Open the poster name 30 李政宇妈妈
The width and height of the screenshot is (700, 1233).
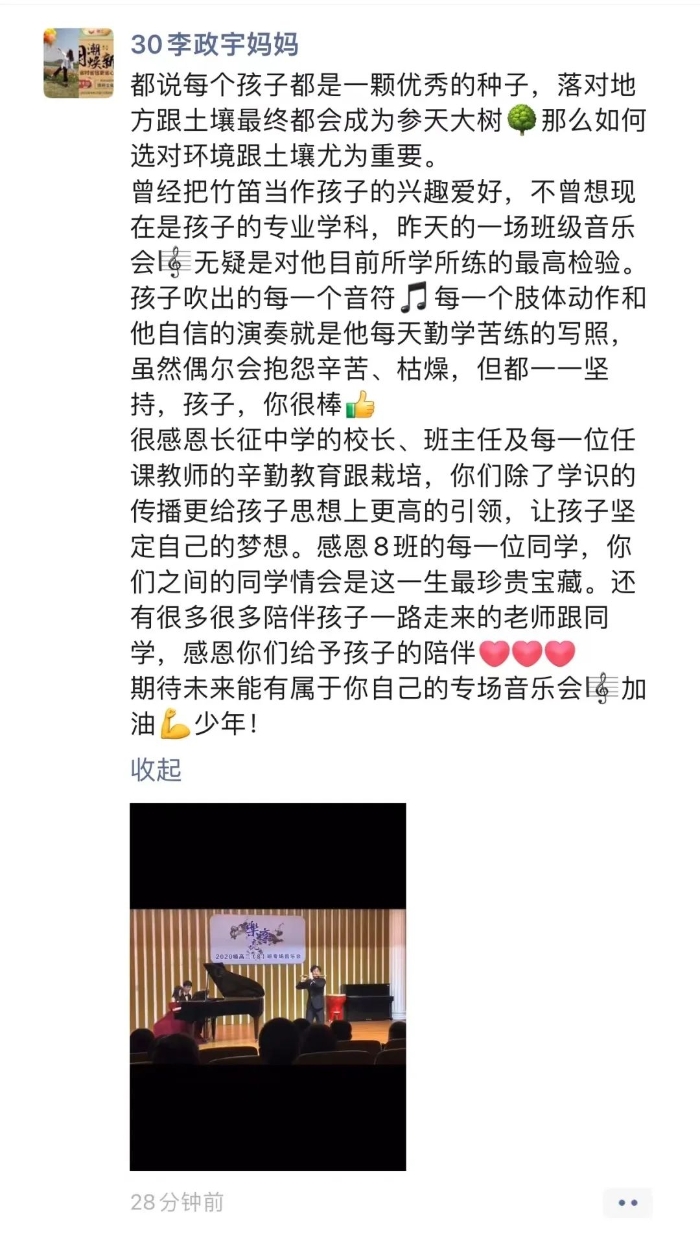click(x=214, y=44)
